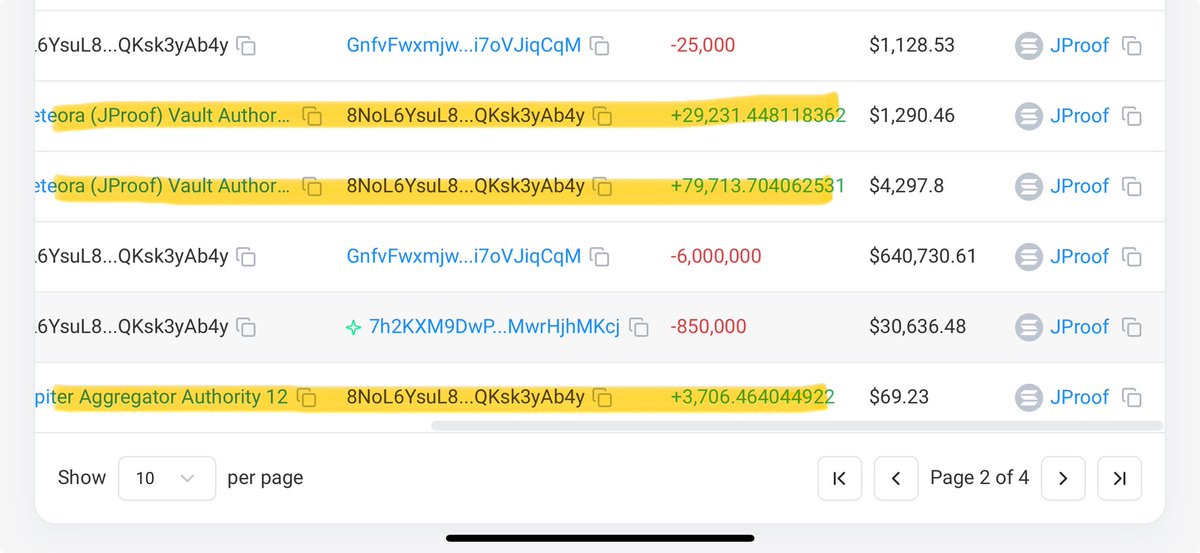The width and height of the screenshot is (1200, 553).
Task: Go to the next page
Action: coord(1063,478)
